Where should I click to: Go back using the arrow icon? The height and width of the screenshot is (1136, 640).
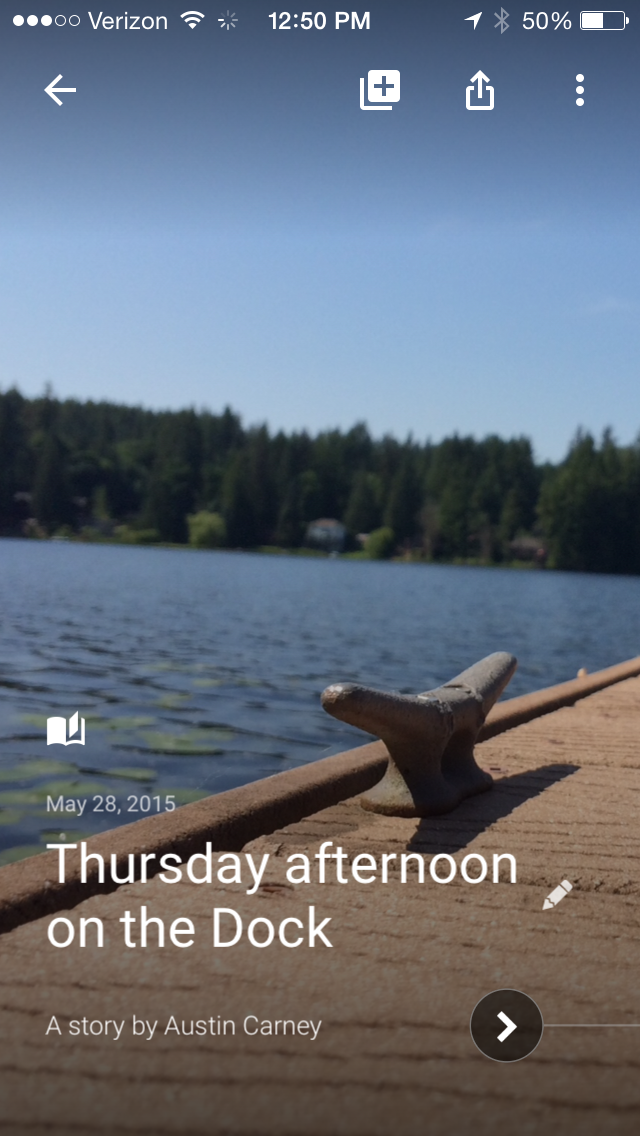tap(60, 91)
